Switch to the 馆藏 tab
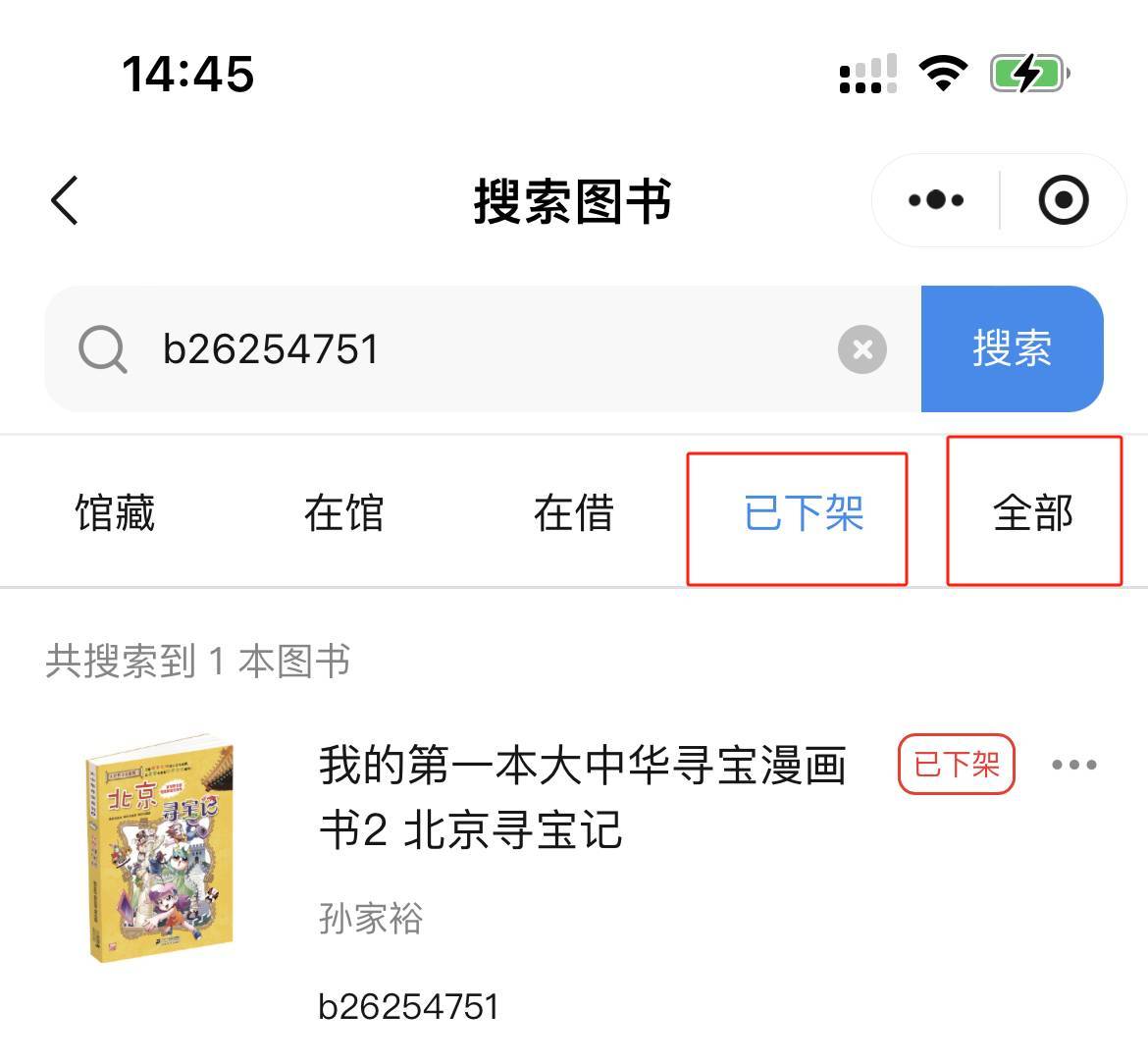Screen dimensions: 1148x1064 pos(115,513)
